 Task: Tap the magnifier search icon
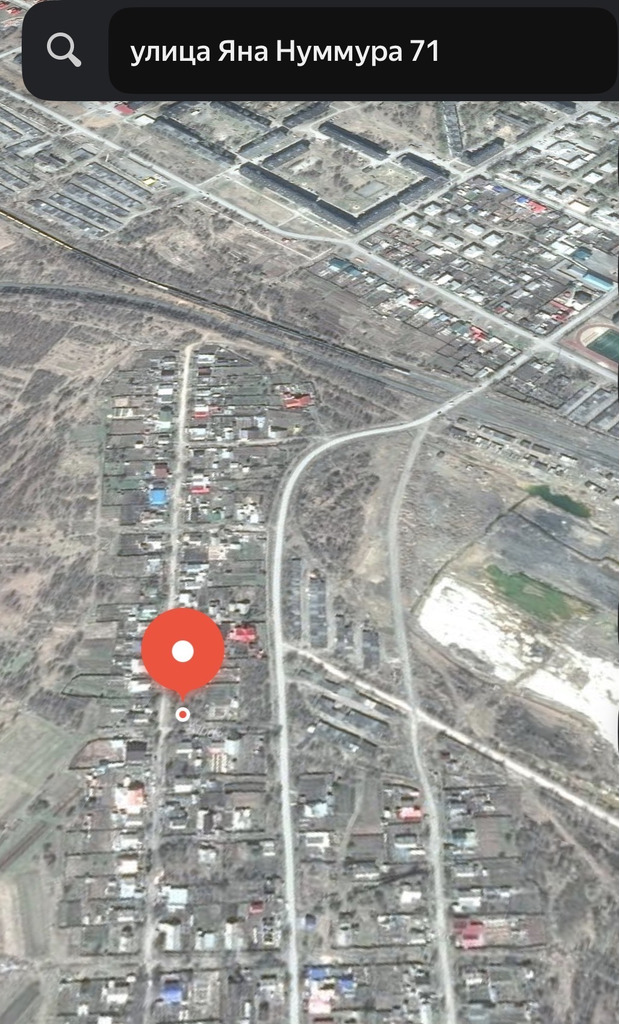(x=64, y=50)
